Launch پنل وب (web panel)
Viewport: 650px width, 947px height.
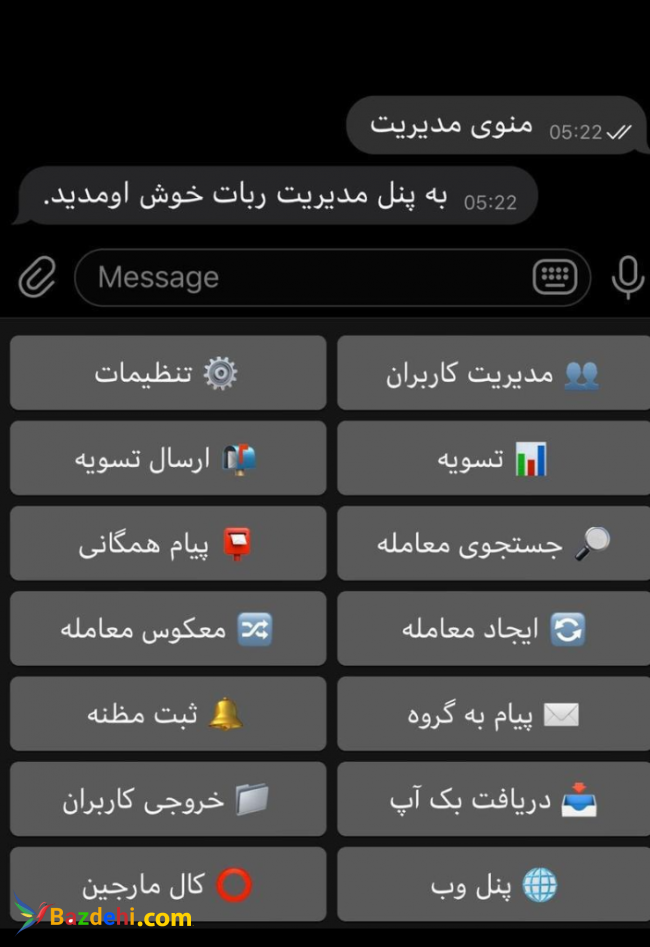[493, 884]
